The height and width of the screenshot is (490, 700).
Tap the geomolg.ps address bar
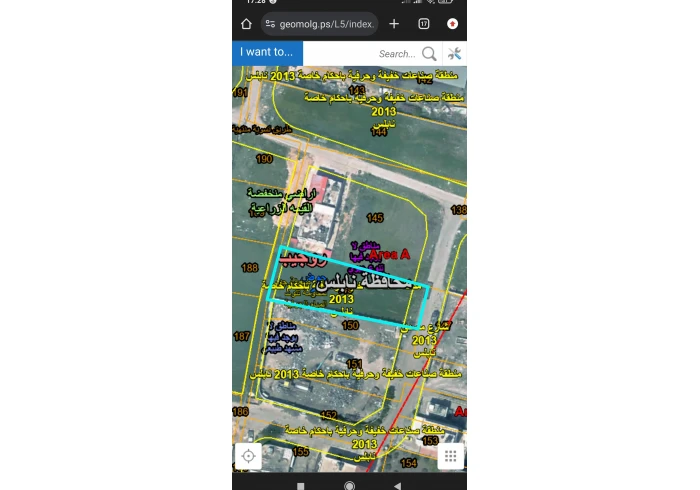[320, 23]
